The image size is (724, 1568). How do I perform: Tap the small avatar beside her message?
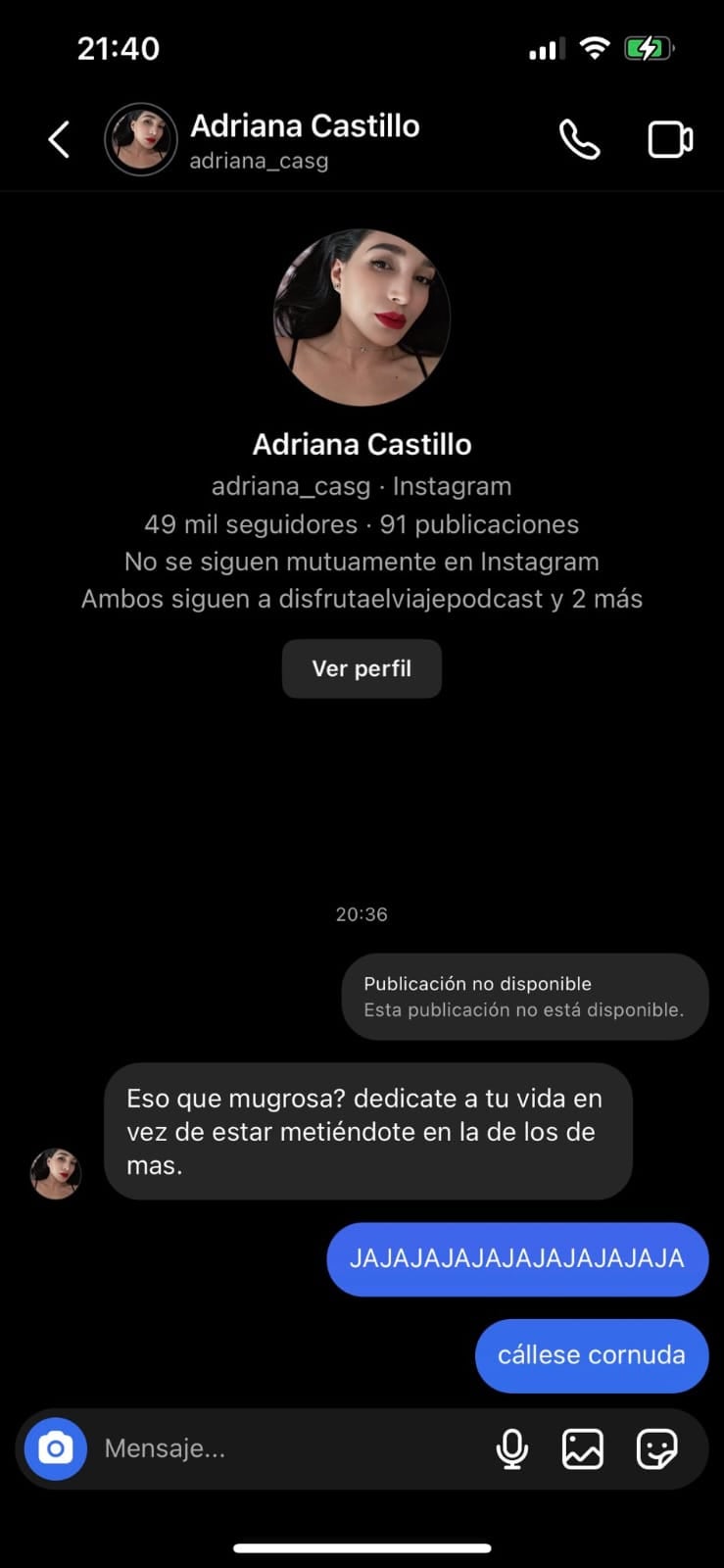tap(56, 1172)
